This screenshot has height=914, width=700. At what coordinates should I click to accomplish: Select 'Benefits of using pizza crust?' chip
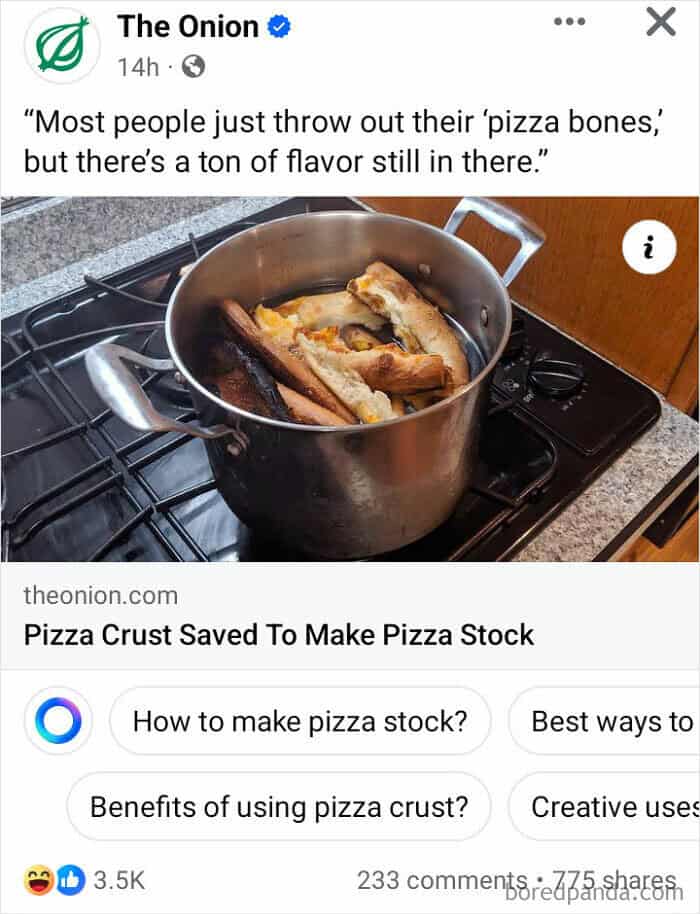(x=279, y=806)
